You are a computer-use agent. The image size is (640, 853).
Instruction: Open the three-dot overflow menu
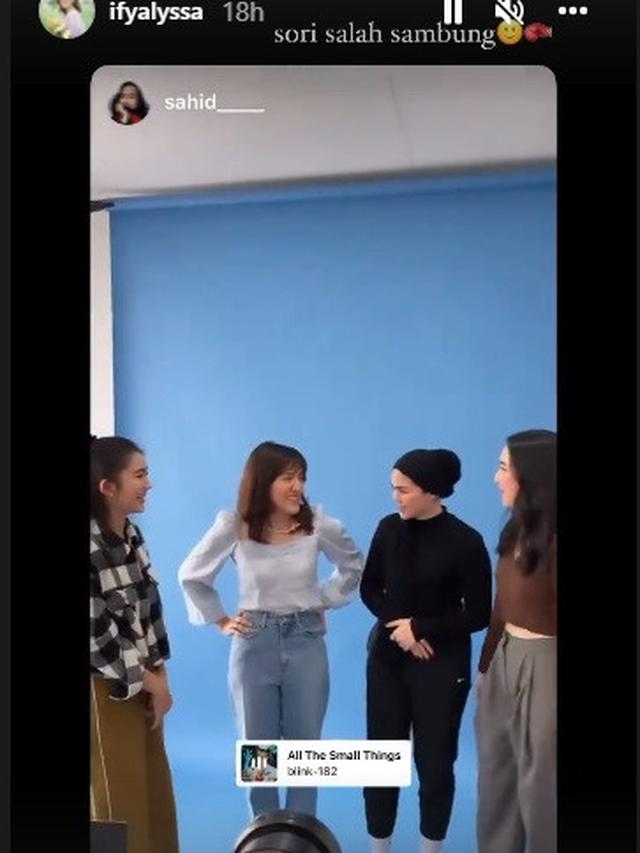pyautogui.click(x=573, y=11)
